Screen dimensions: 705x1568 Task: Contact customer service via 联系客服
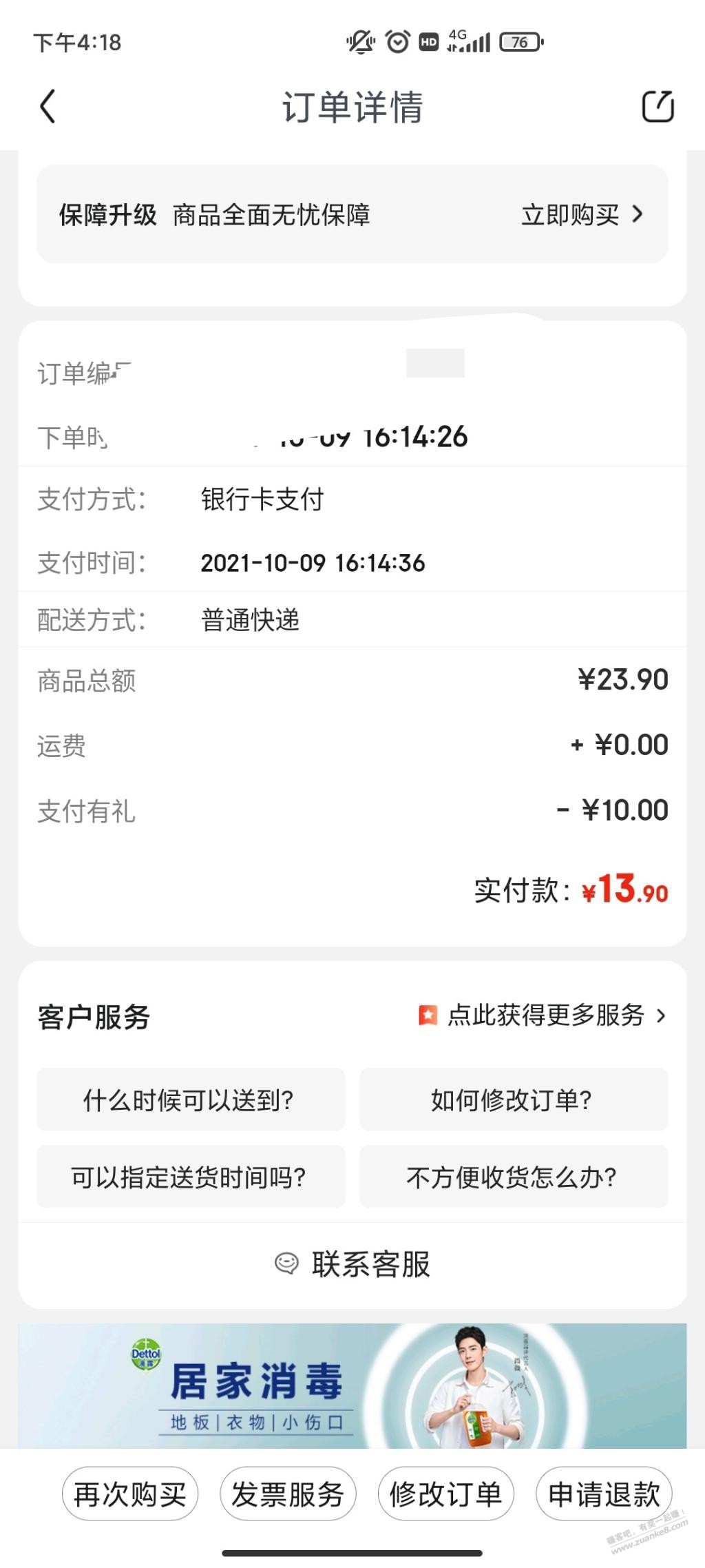pos(352,1264)
